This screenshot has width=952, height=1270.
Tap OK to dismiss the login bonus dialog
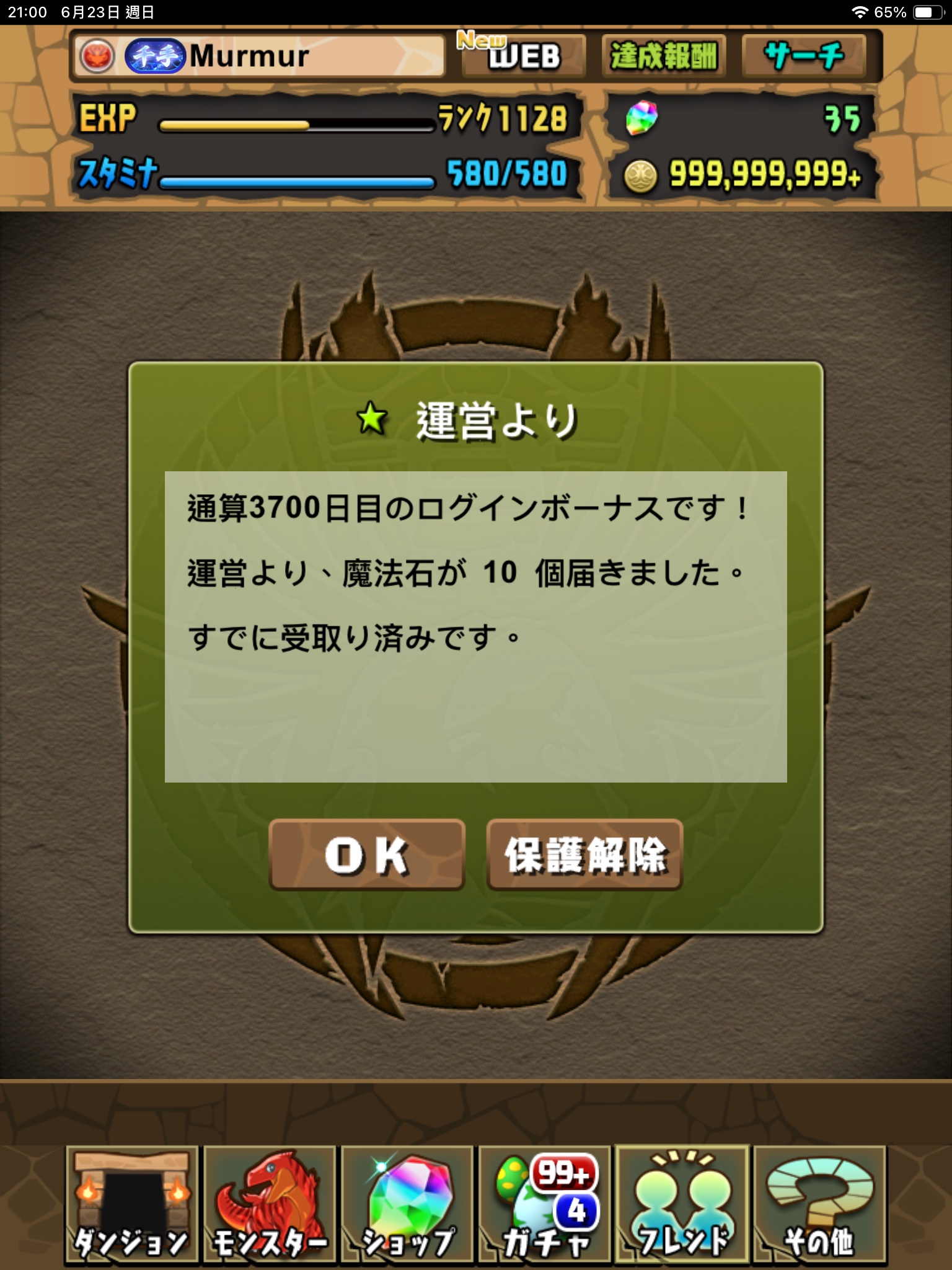pos(367,855)
